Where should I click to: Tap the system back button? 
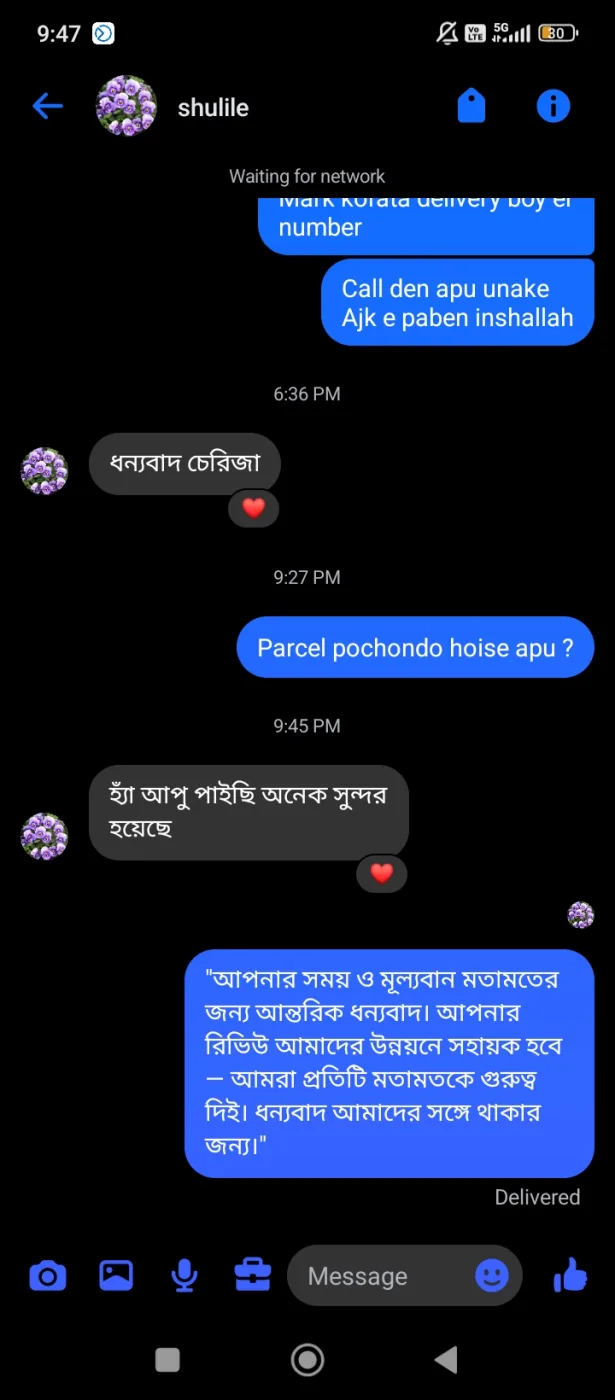click(x=446, y=1360)
